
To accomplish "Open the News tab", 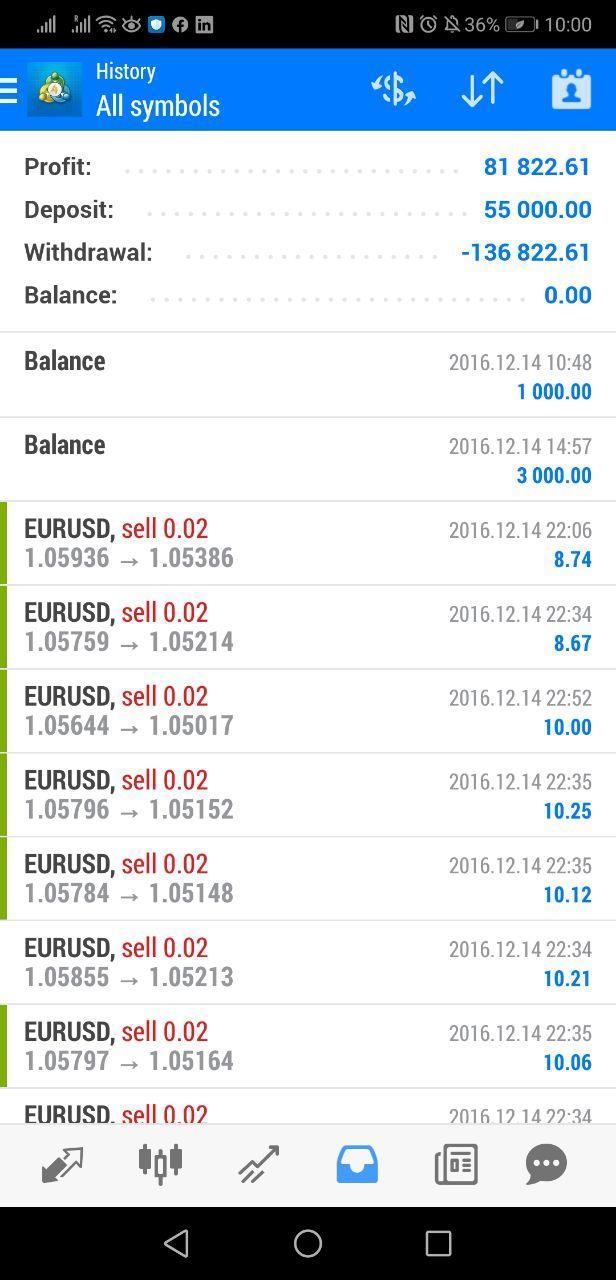I will pyautogui.click(x=455, y=1164).
